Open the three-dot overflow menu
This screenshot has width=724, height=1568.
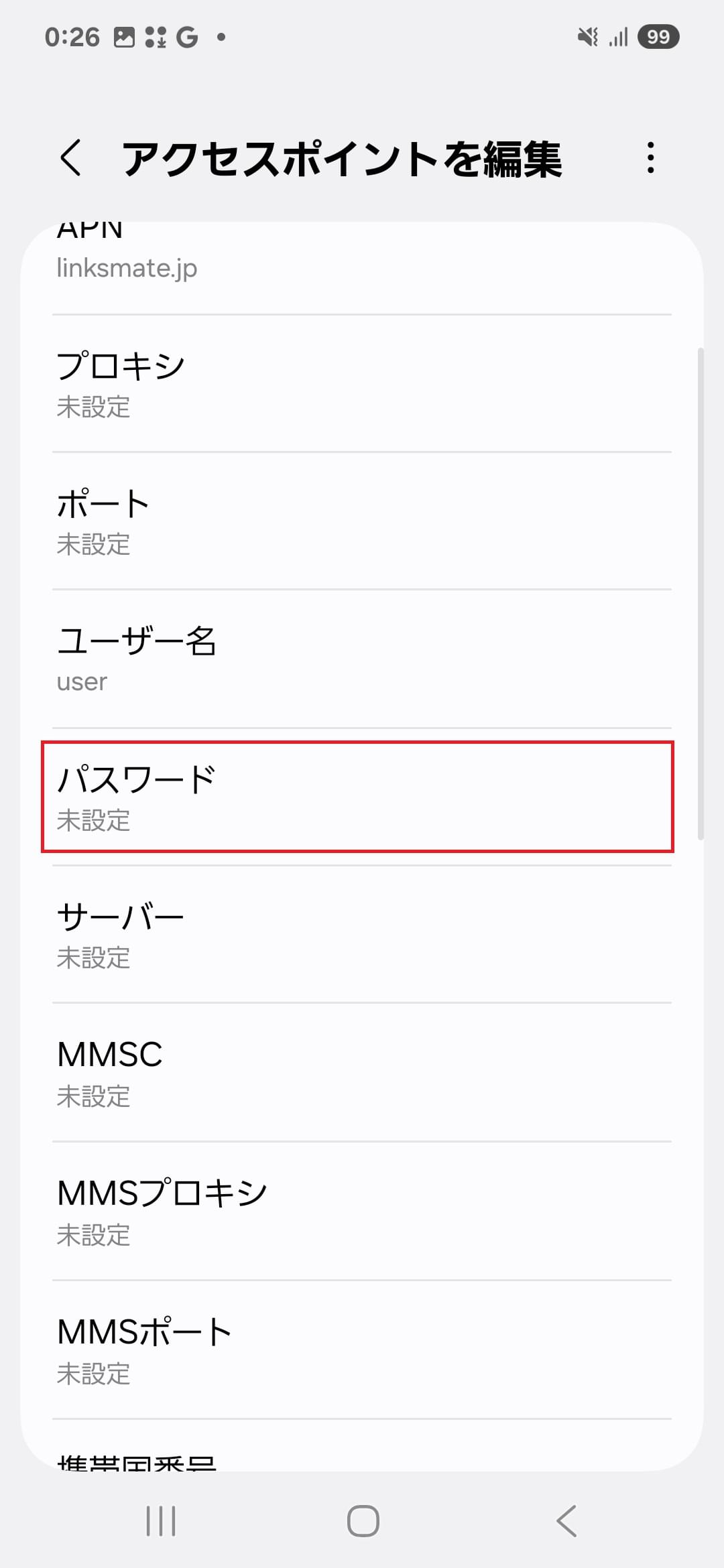[x=650, y=158]
